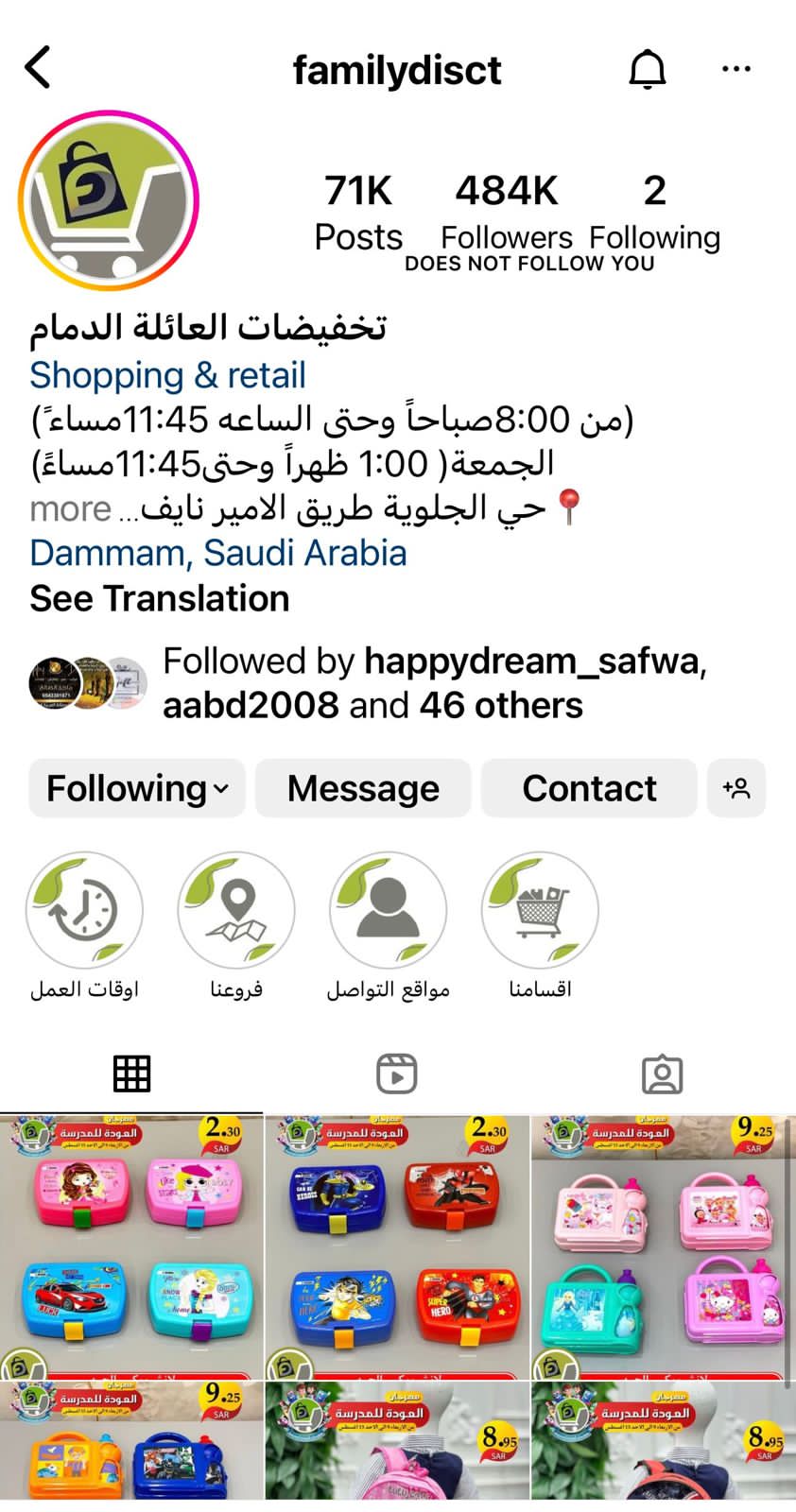Open the Following dropdown button
This screenshot has width=796, height=1512.
click(x=137, y=788)
